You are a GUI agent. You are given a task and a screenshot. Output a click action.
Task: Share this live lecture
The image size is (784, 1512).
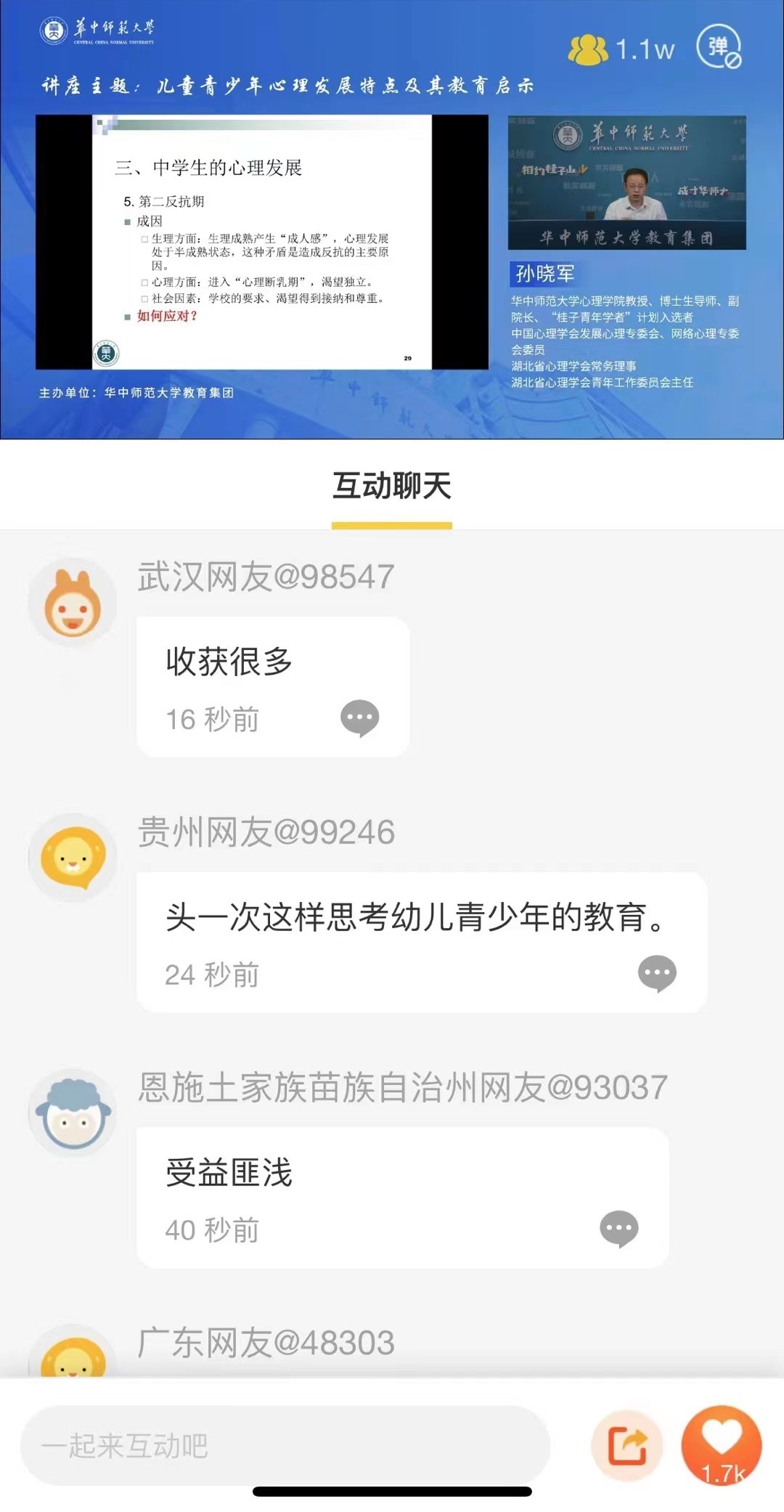pyautogui.click(x=628, y=1445)
